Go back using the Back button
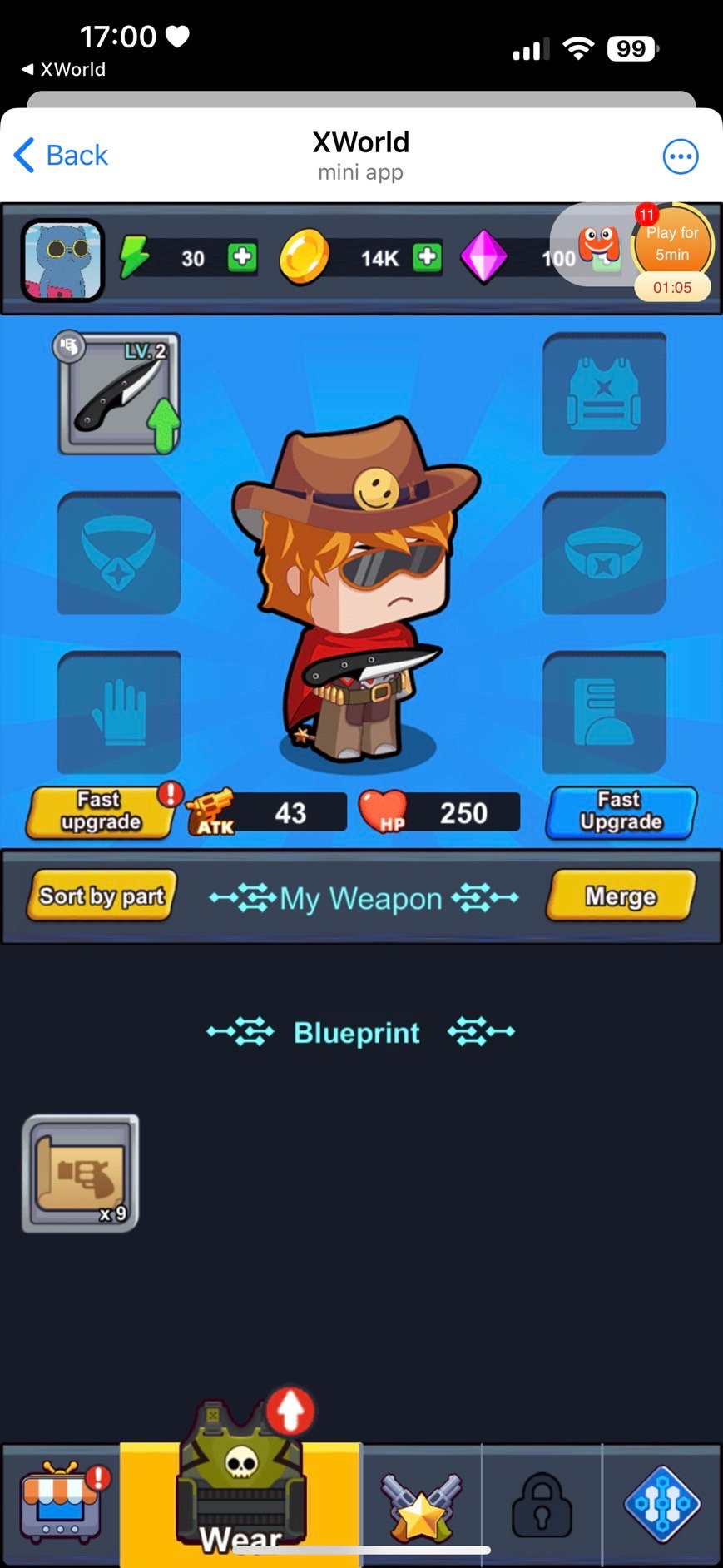Viewport: 723px width, 1568px height. pos(62,156)
